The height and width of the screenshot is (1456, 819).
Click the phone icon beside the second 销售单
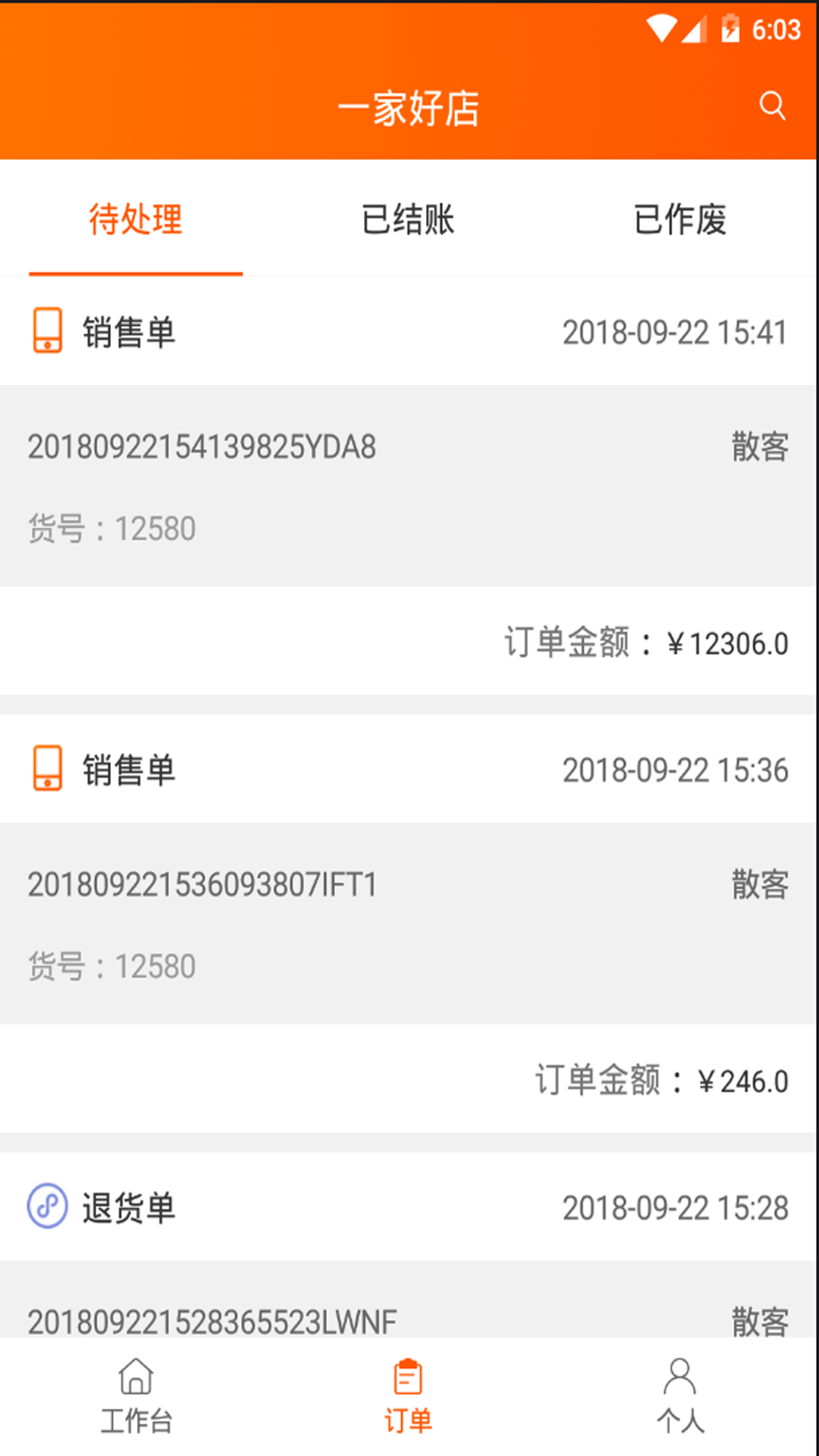coord(47,770)
